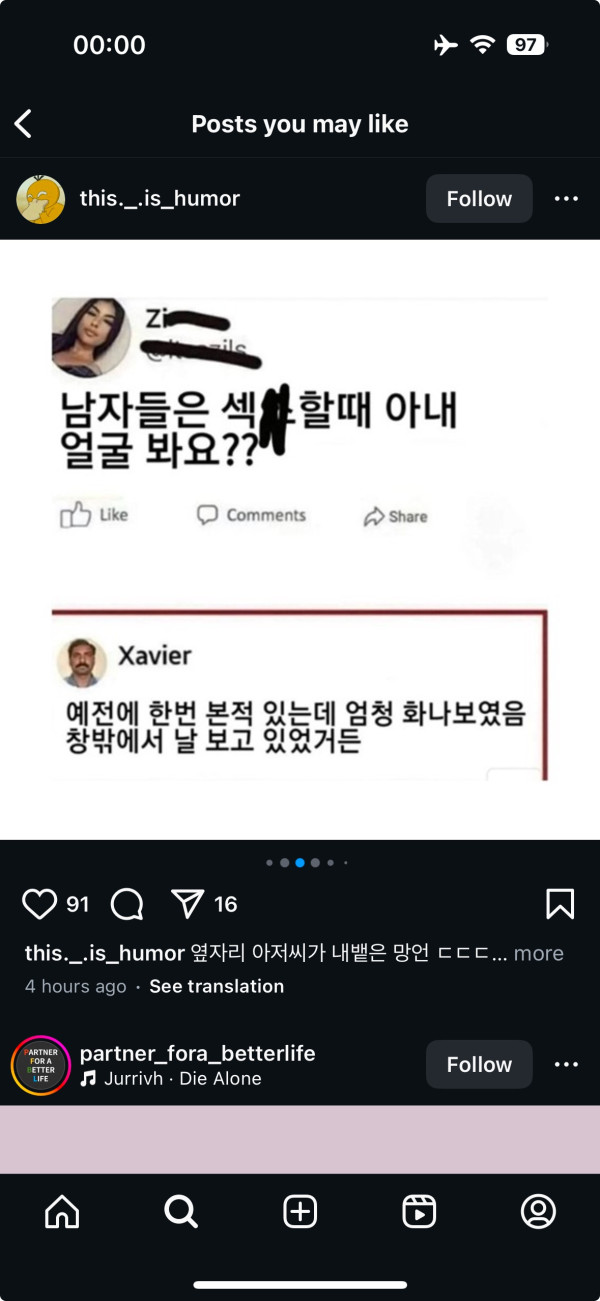Screen dimensions: 600x1301
Task: Go to the Home tab
Action: click(62, 1212)
